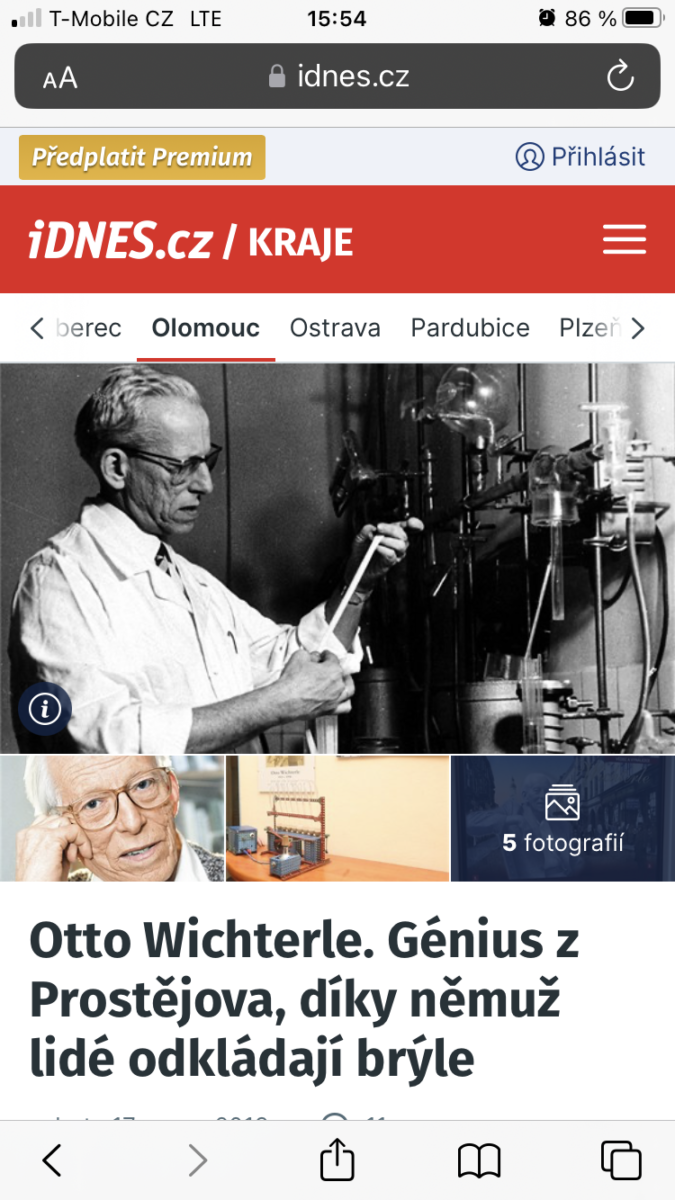Go to the iDNES.cz homepage logo
The width and height of the screenshot is (675, 1200).
click(118, 241)
